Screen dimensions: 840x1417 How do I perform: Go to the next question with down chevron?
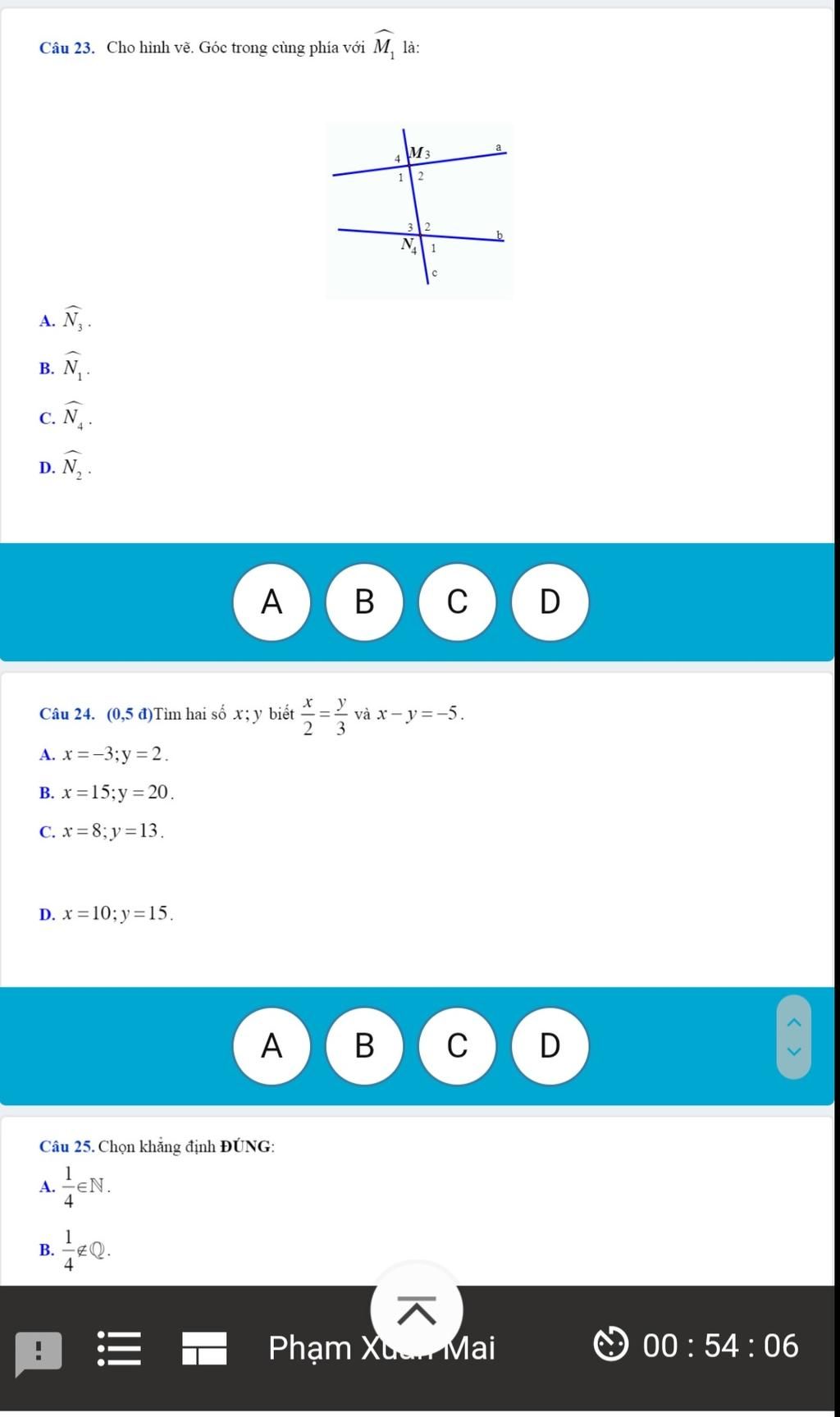click(x=793, y=1051)
